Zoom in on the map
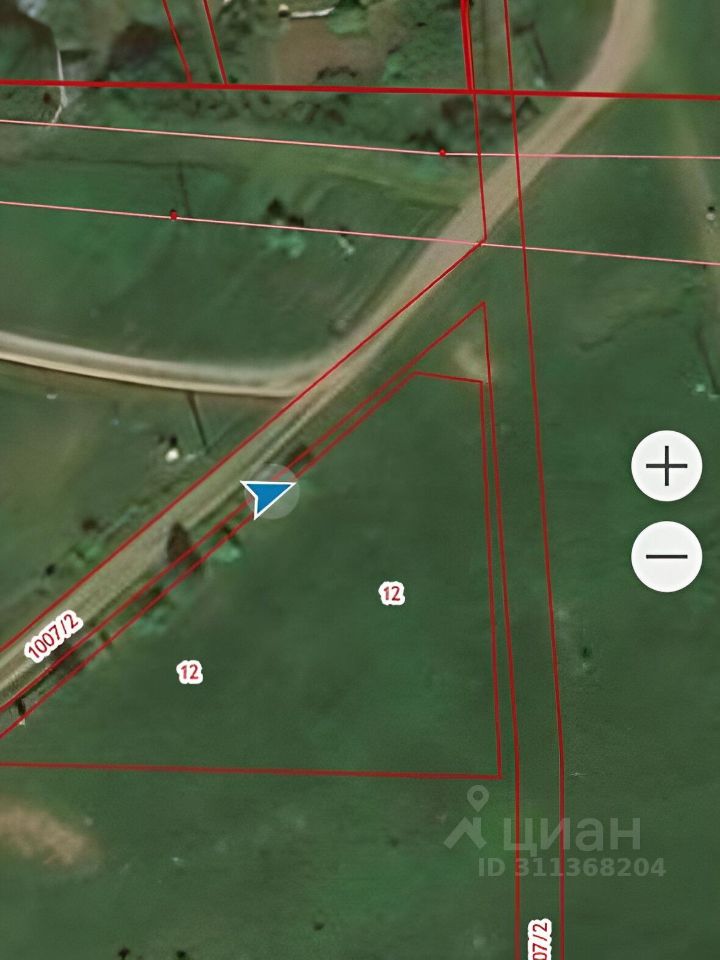Image resolution: width=720 pixels, height=960 pixels. pyautogui.click(x=666, y=466)
